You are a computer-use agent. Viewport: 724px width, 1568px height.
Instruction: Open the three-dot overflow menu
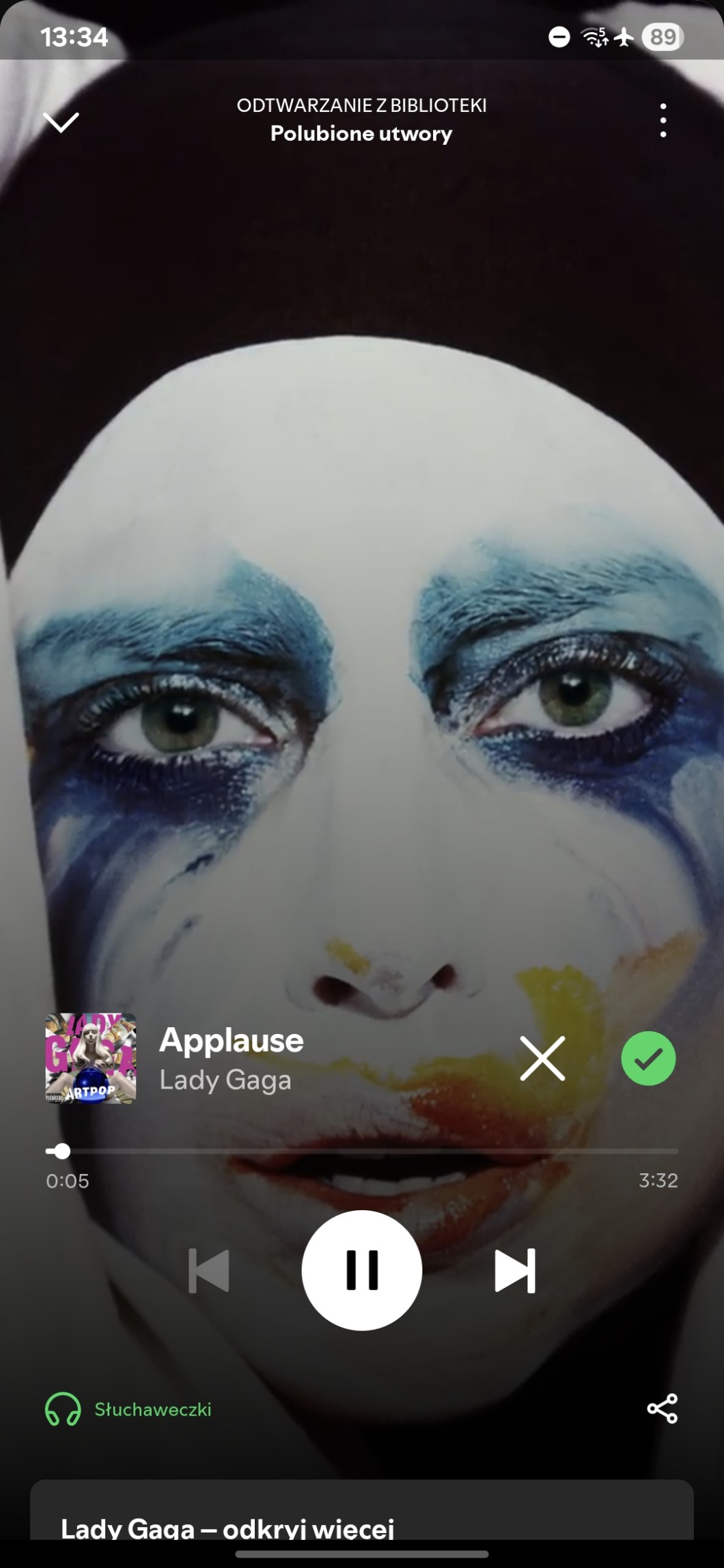pos(663,121)
